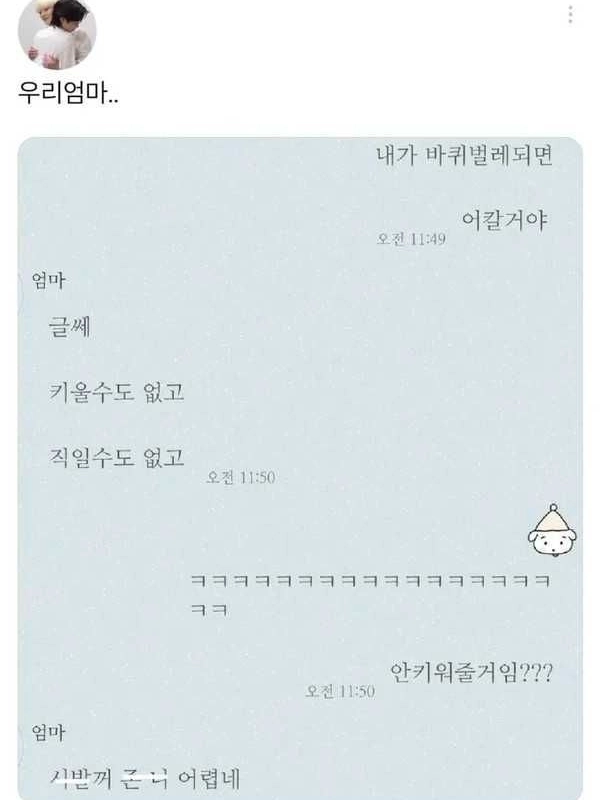
Task: Open the post's overflow menu
Action: click(571, 15)
